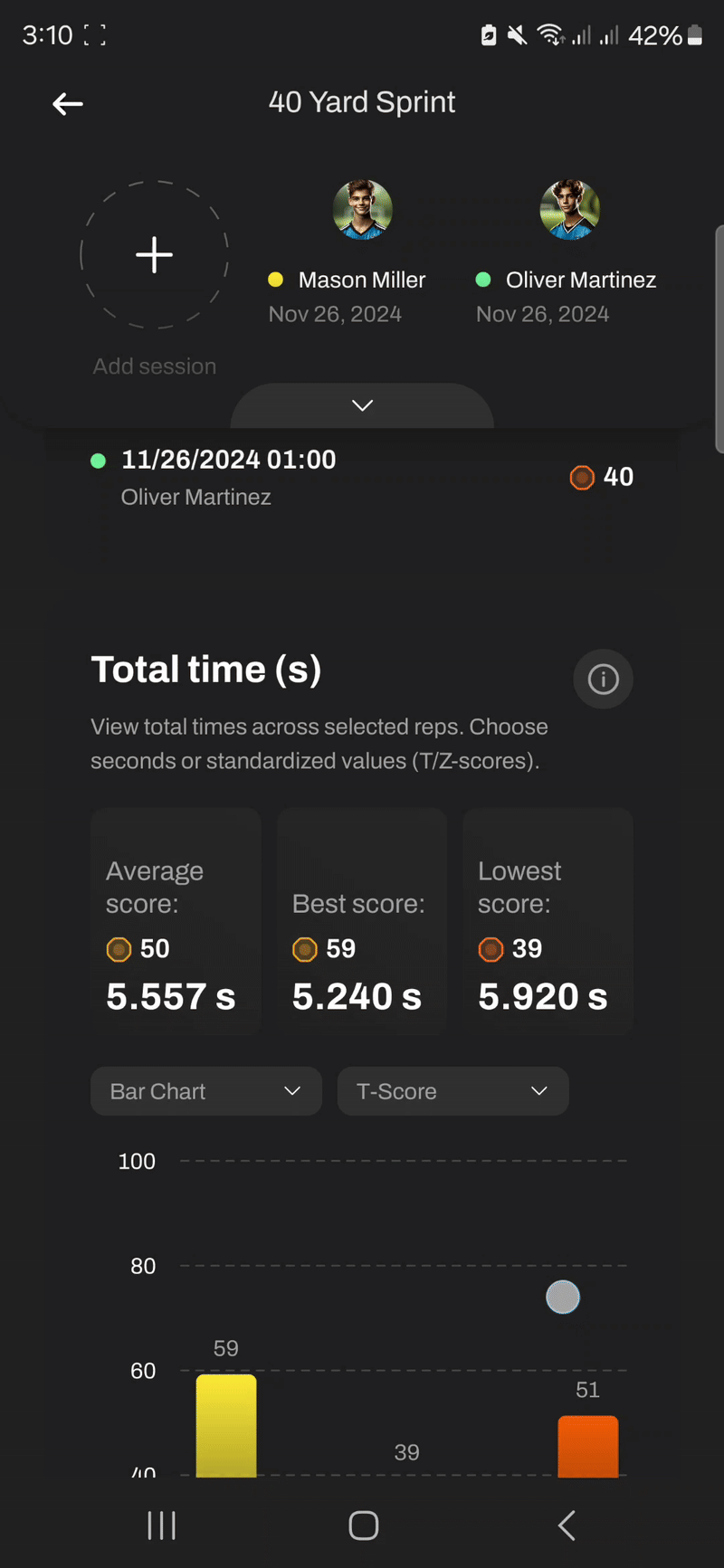Expand the session panel chevron
The width and height of the screenshot is (724, 1568).
[x=362, y=405]
